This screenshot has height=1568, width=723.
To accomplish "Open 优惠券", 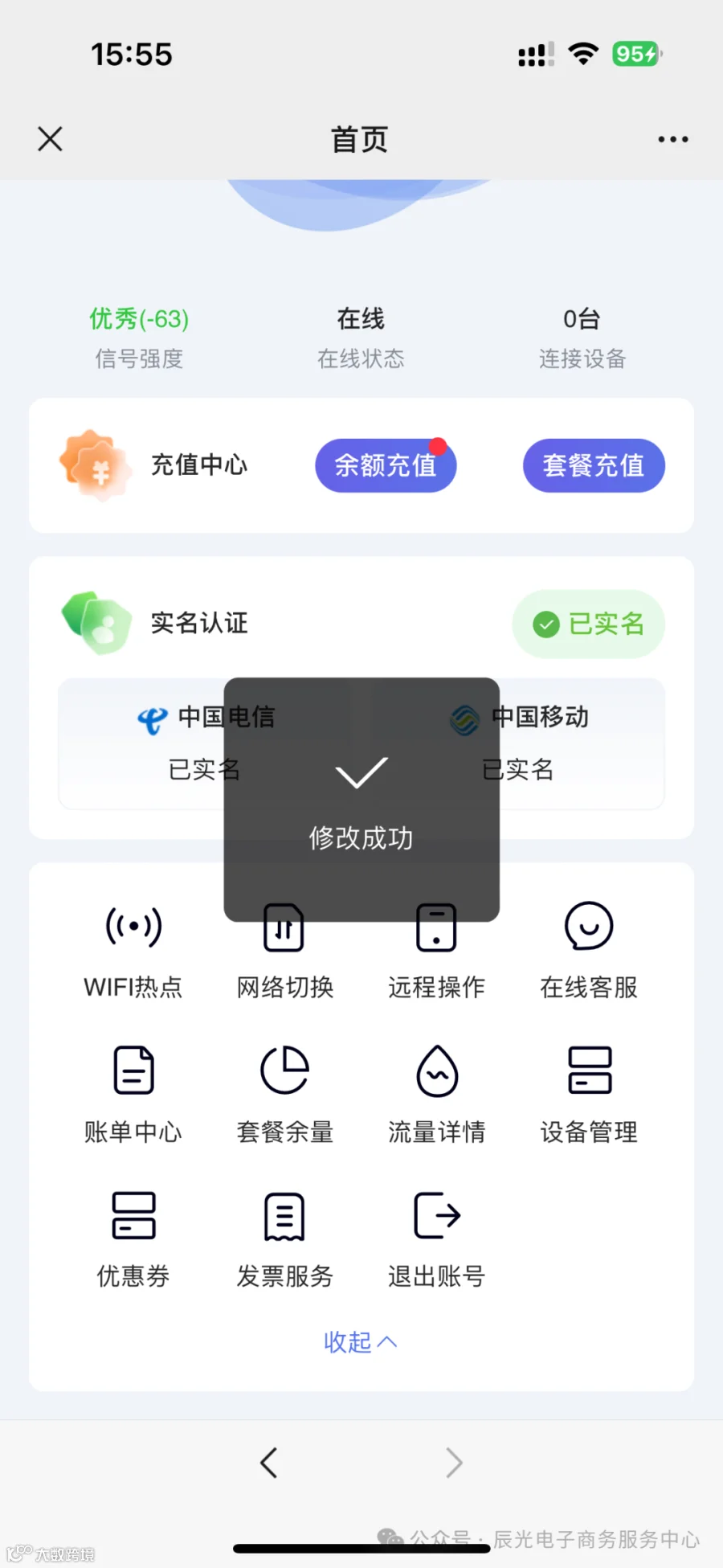I will [x=133, y=1240].
